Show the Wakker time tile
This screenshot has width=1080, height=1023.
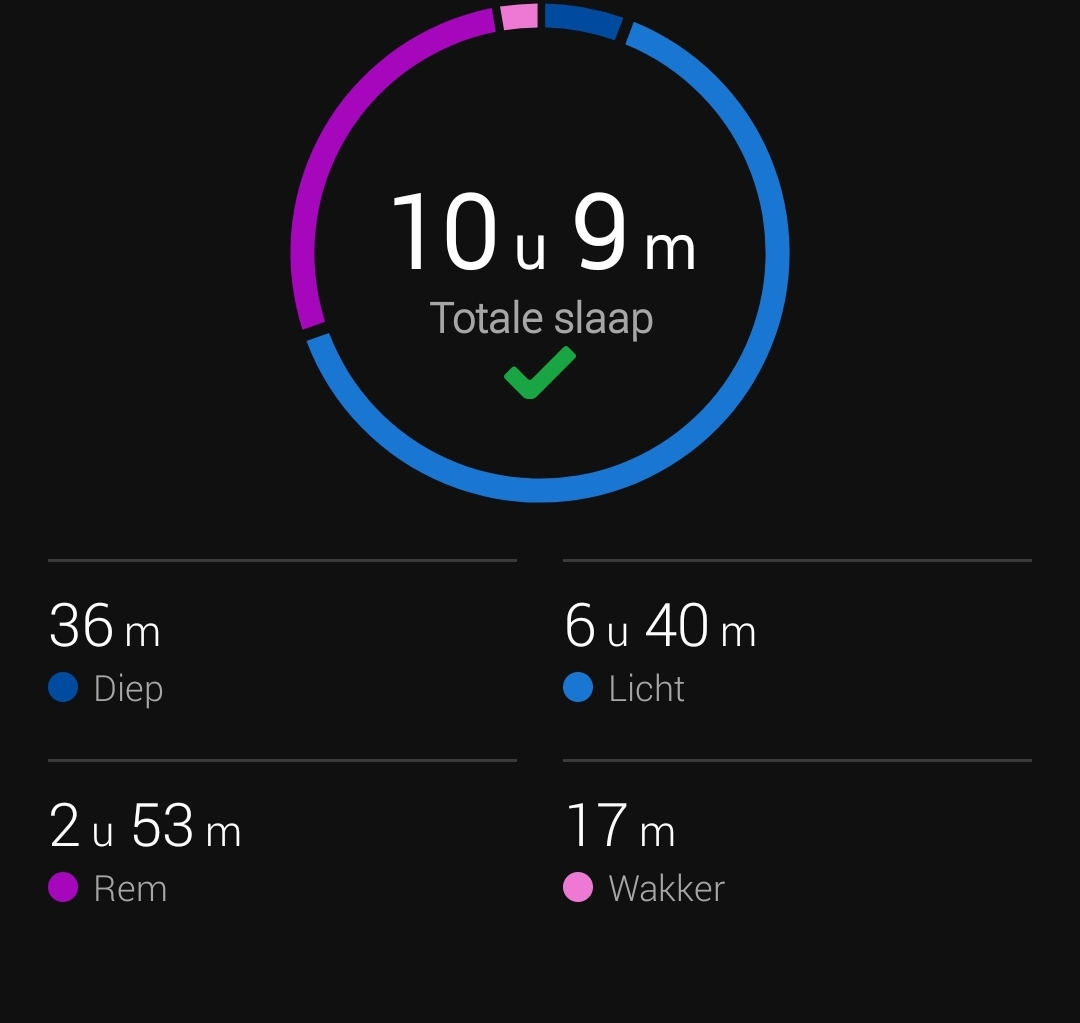pos(796,855)
